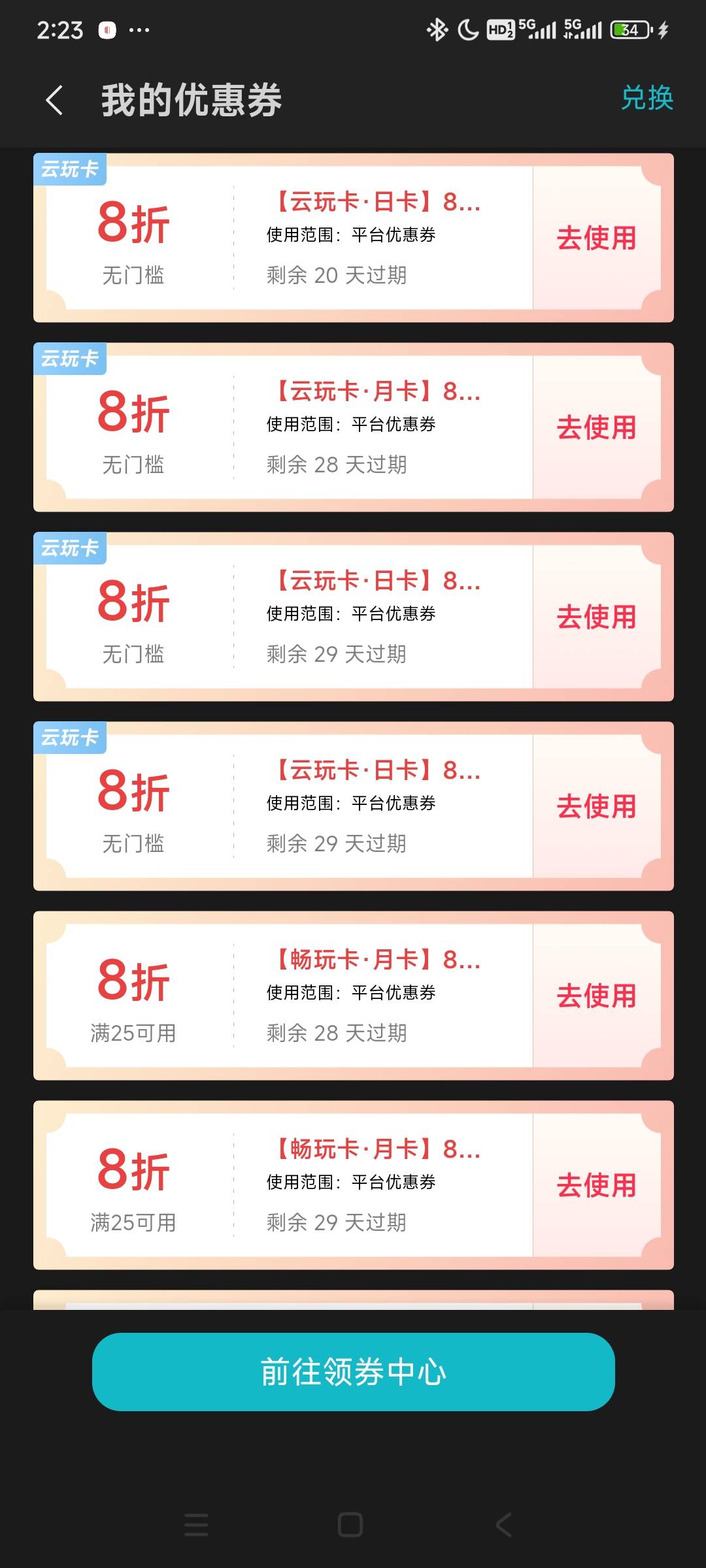
Task: Tap the system home button
Action: point(350,1525)
